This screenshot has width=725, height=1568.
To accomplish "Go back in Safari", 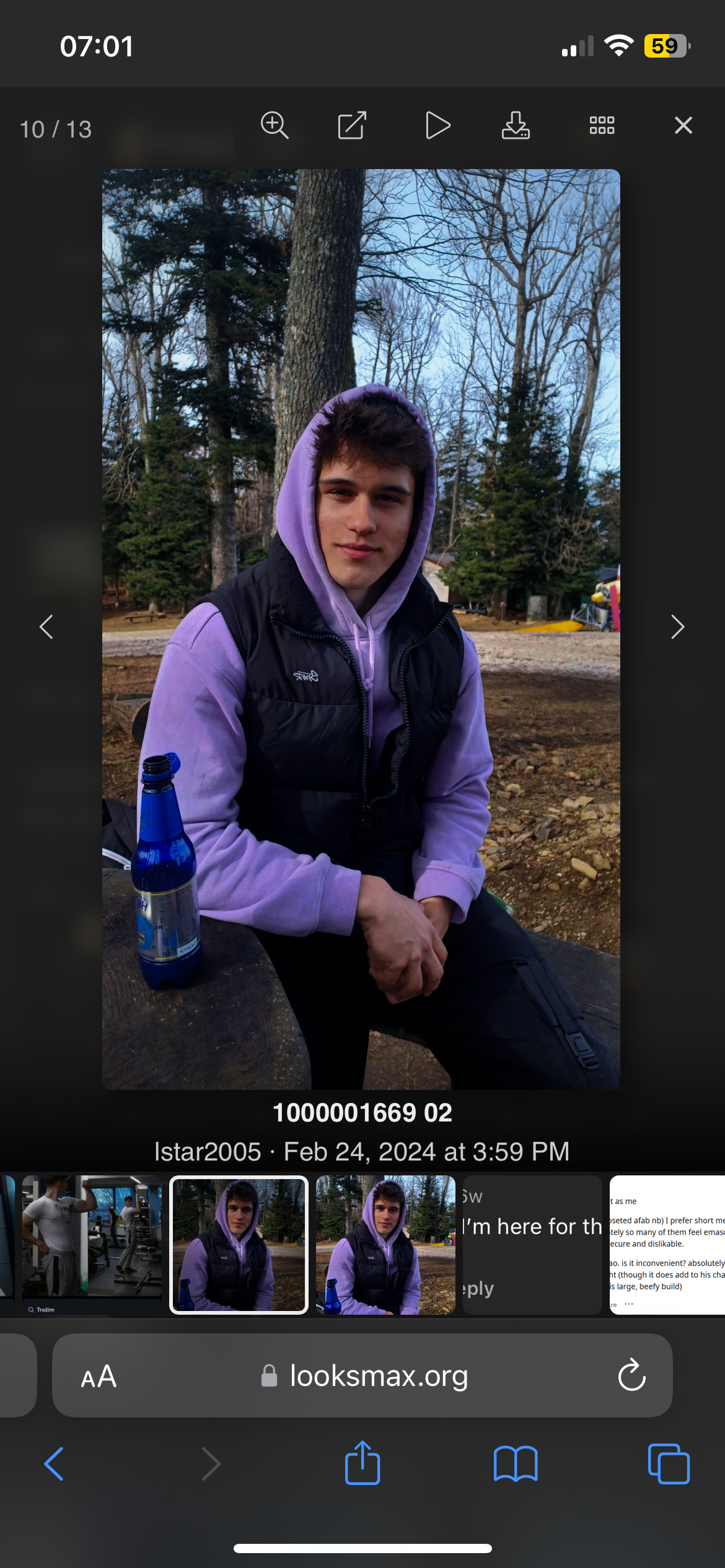I will [x=54, y=1464].
